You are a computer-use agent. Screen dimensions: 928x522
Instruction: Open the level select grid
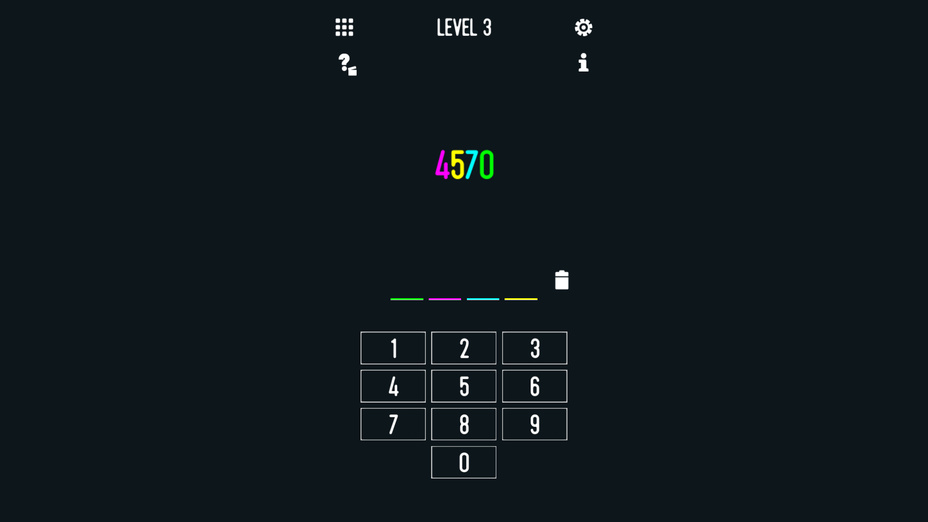(344, 27)
